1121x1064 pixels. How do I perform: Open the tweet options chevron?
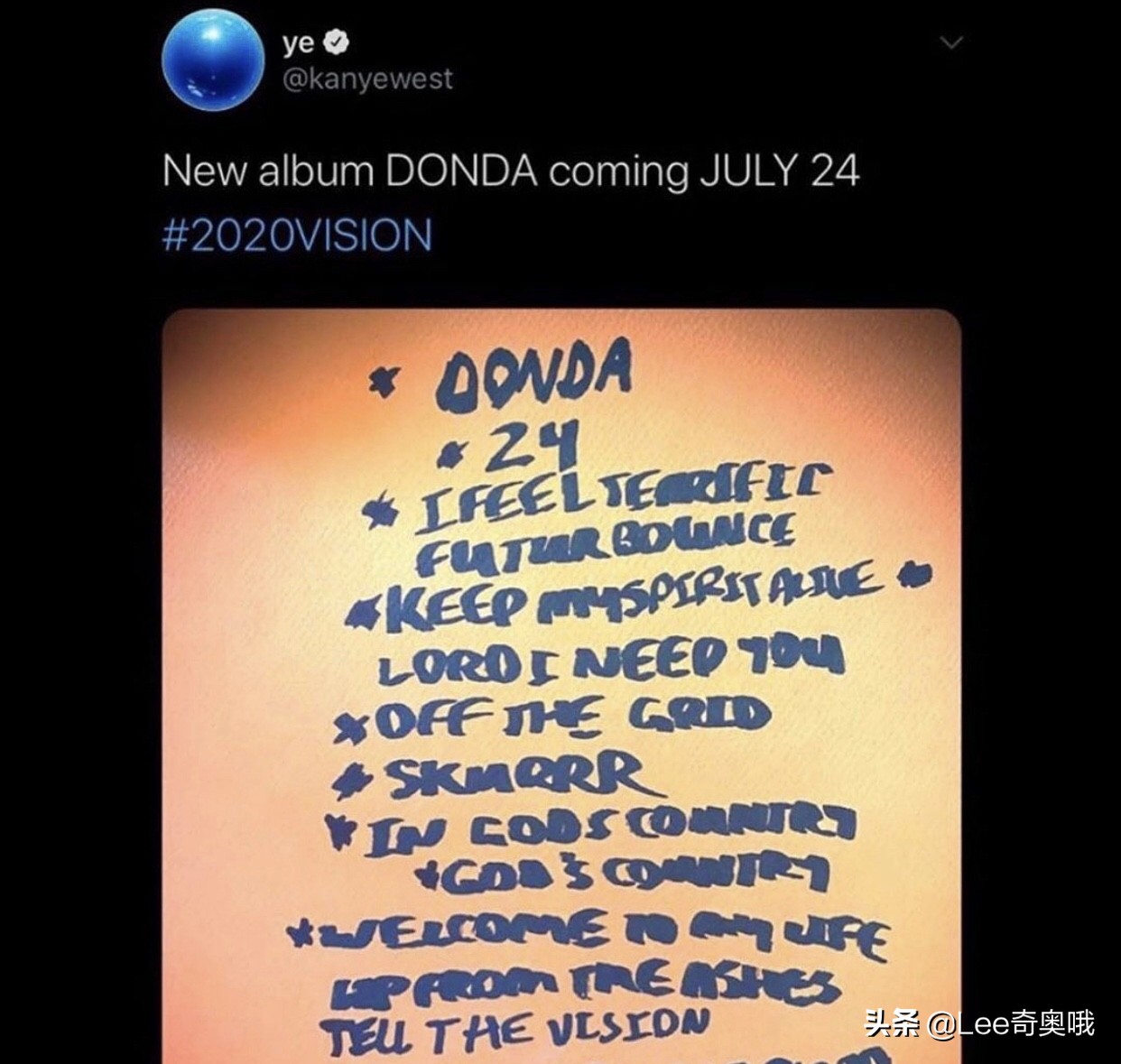point(951,43)
